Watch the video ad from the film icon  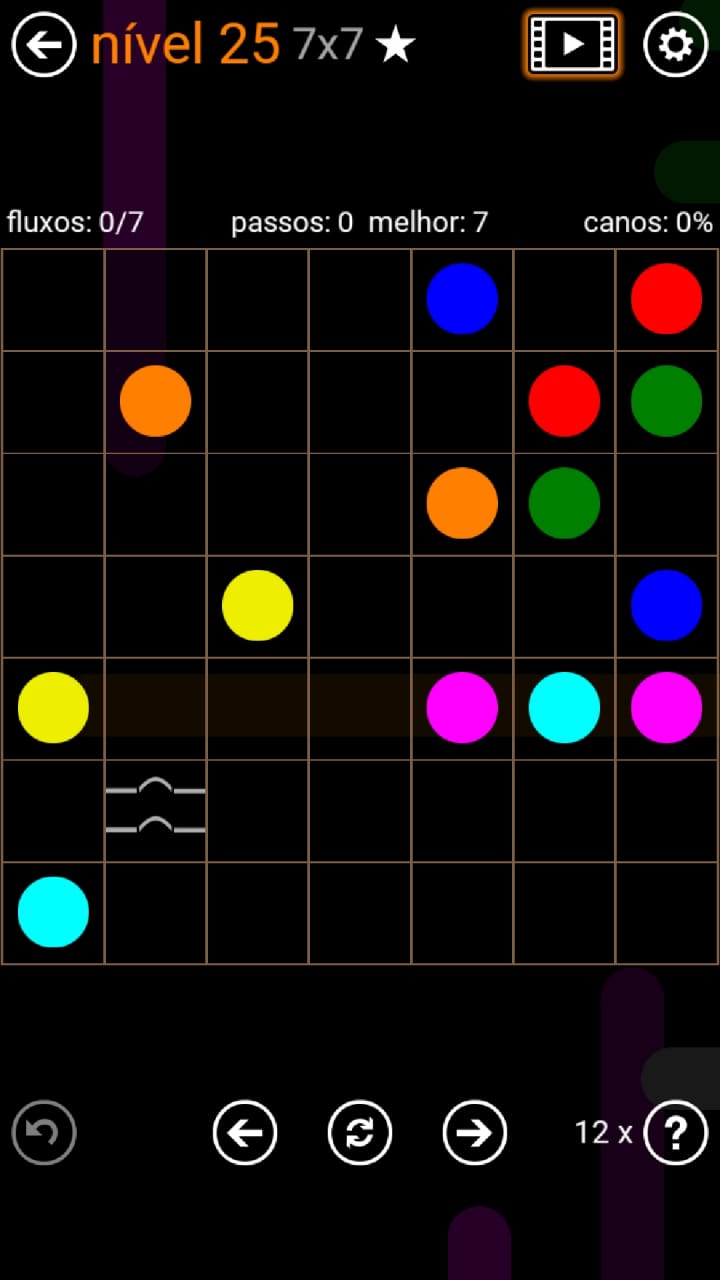click(x=572, y=44)
